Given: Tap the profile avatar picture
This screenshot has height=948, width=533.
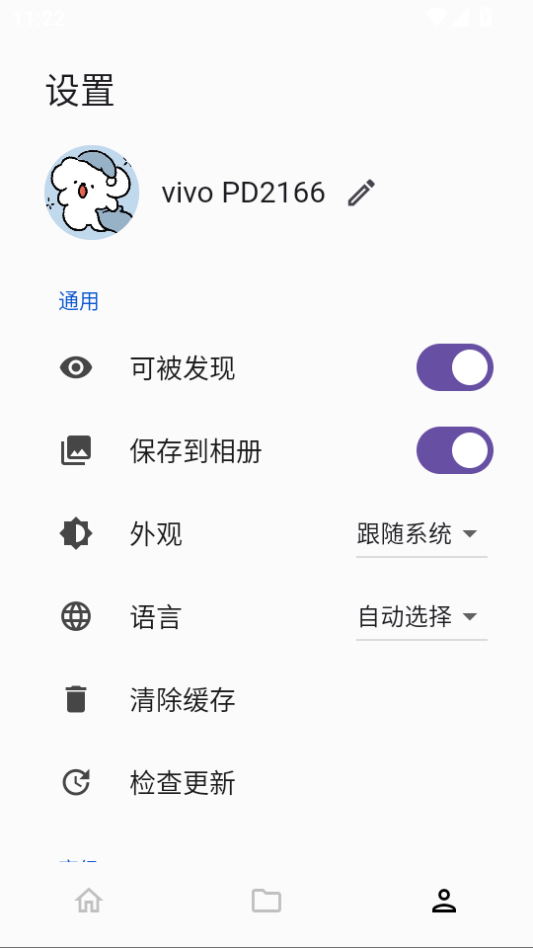Looking at the screenshot, I should (x=92, y=192).
